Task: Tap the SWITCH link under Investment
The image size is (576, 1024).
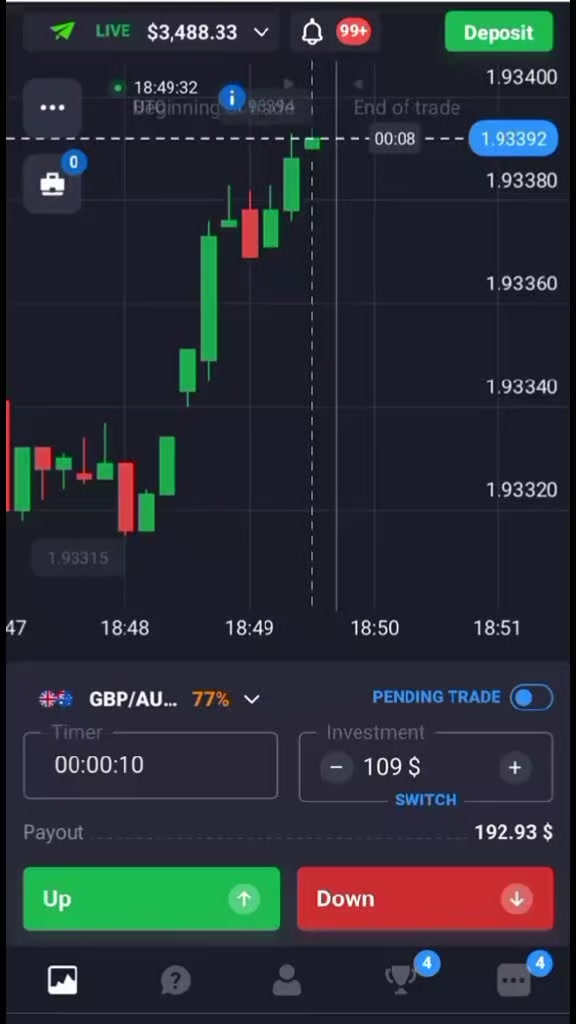Action: click(x=426, y=800)
